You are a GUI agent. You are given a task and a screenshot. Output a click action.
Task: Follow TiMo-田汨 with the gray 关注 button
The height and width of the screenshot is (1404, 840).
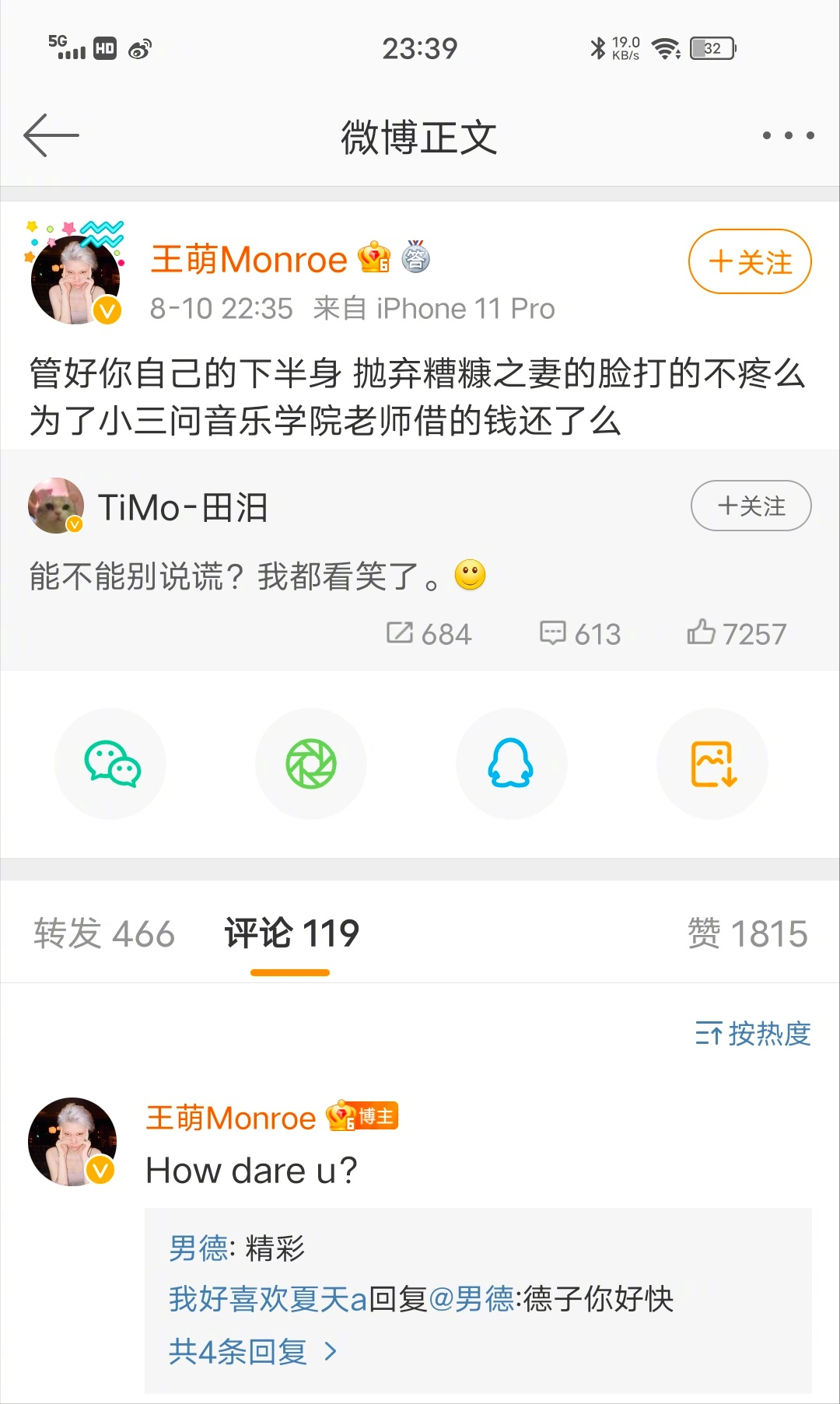coord(751,506)
